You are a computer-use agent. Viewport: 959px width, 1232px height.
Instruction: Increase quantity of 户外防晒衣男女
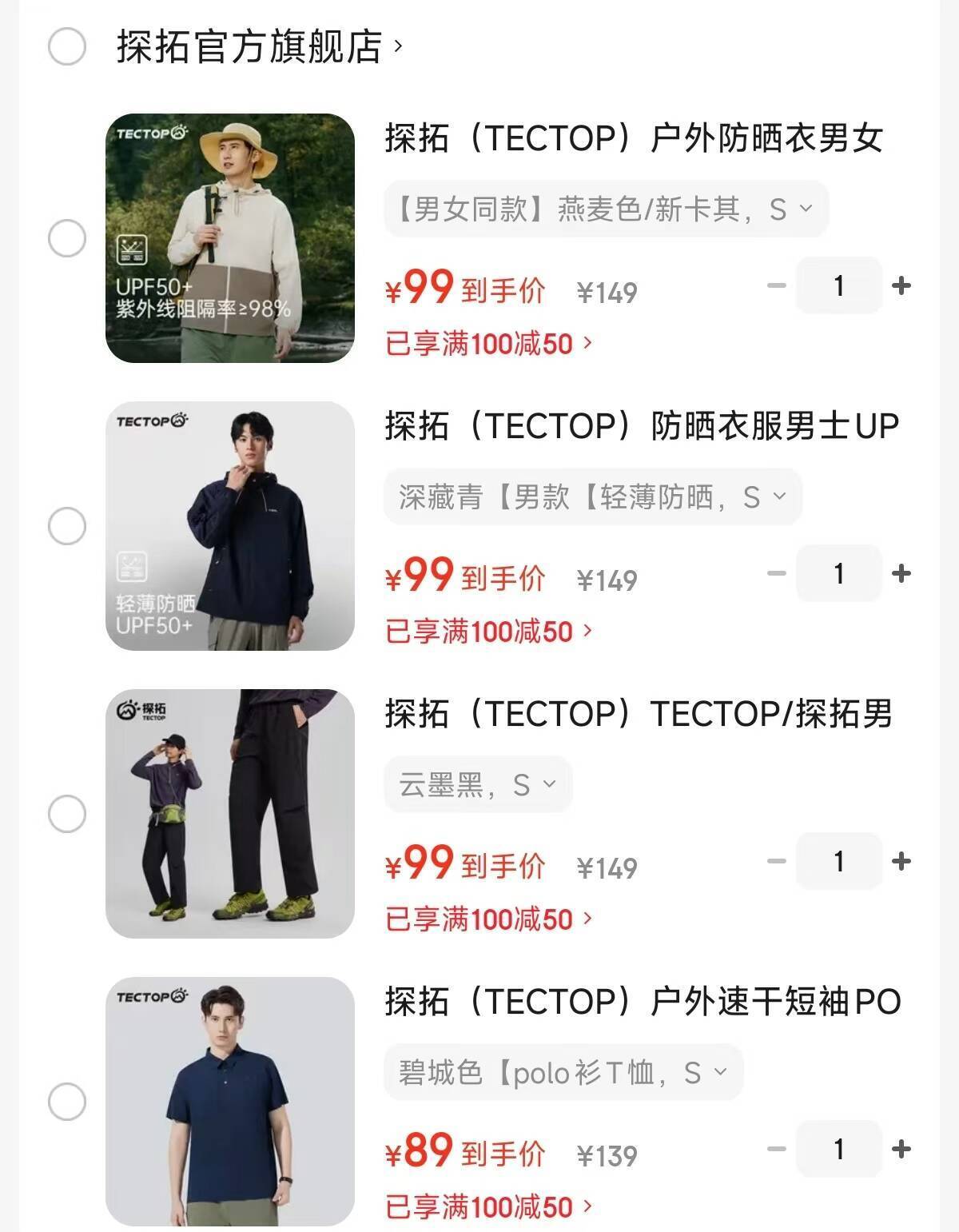(901, 285)
